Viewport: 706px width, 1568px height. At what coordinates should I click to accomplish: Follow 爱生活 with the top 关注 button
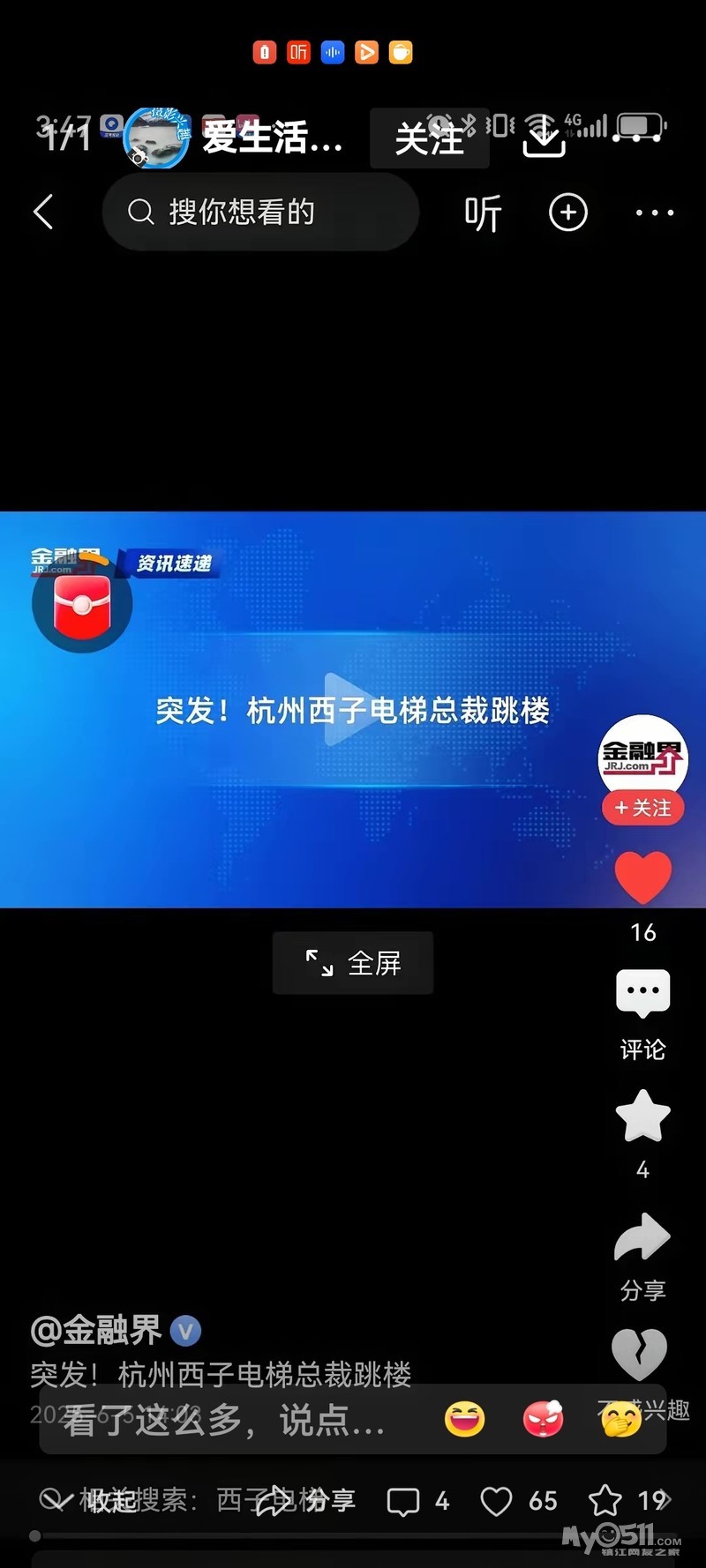coord(429,138)
